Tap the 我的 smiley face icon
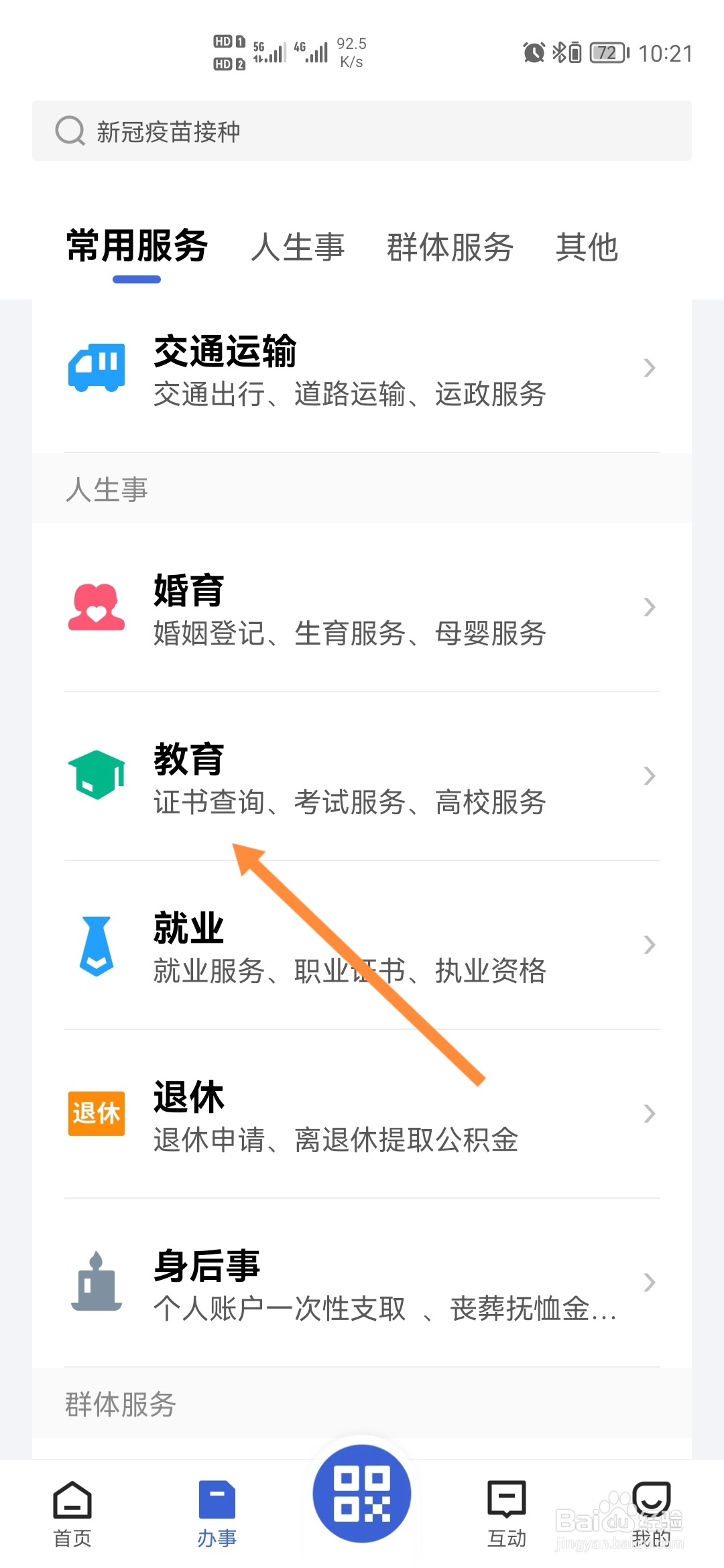This screenshot has width=724, height=1568. [x=652, y=1501]
